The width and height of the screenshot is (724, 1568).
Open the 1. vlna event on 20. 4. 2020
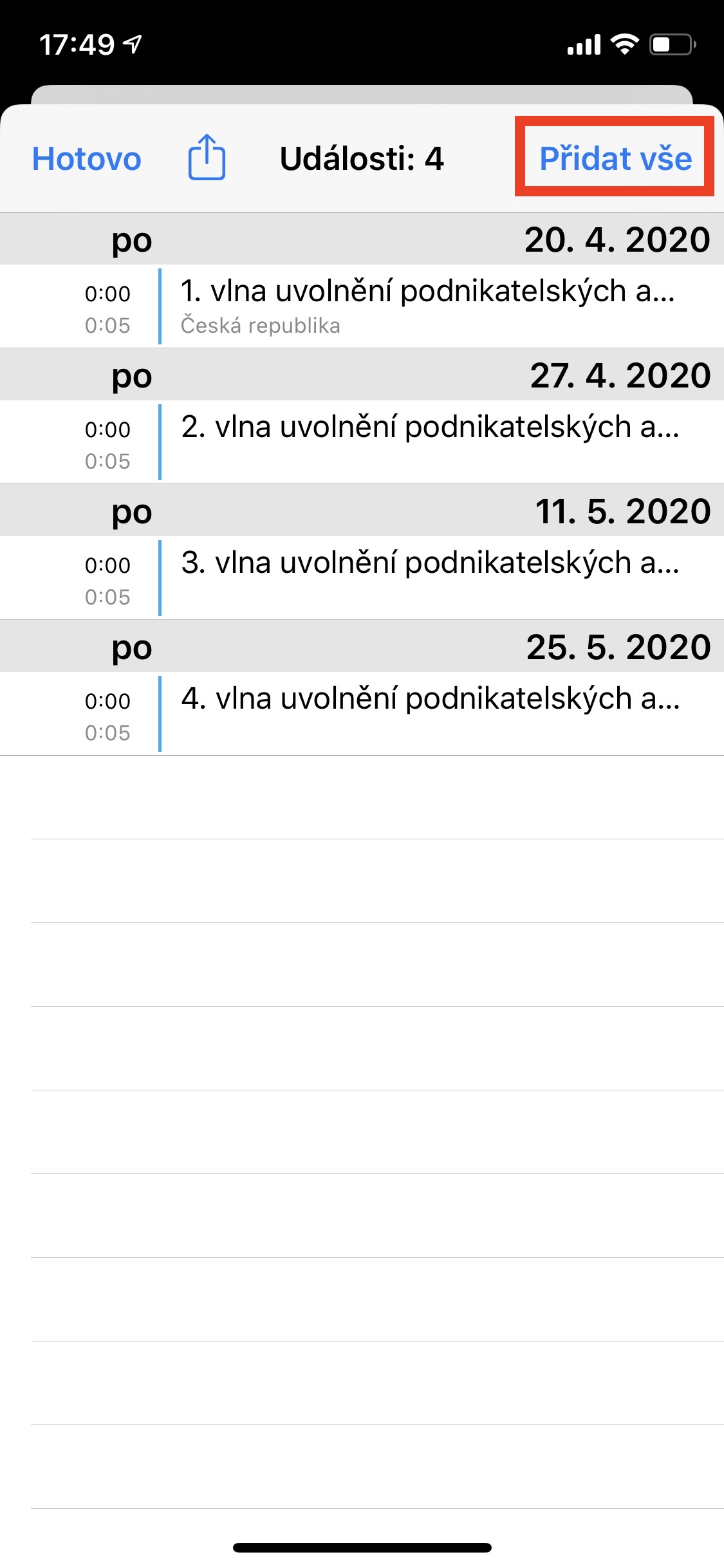pos(427,306)
